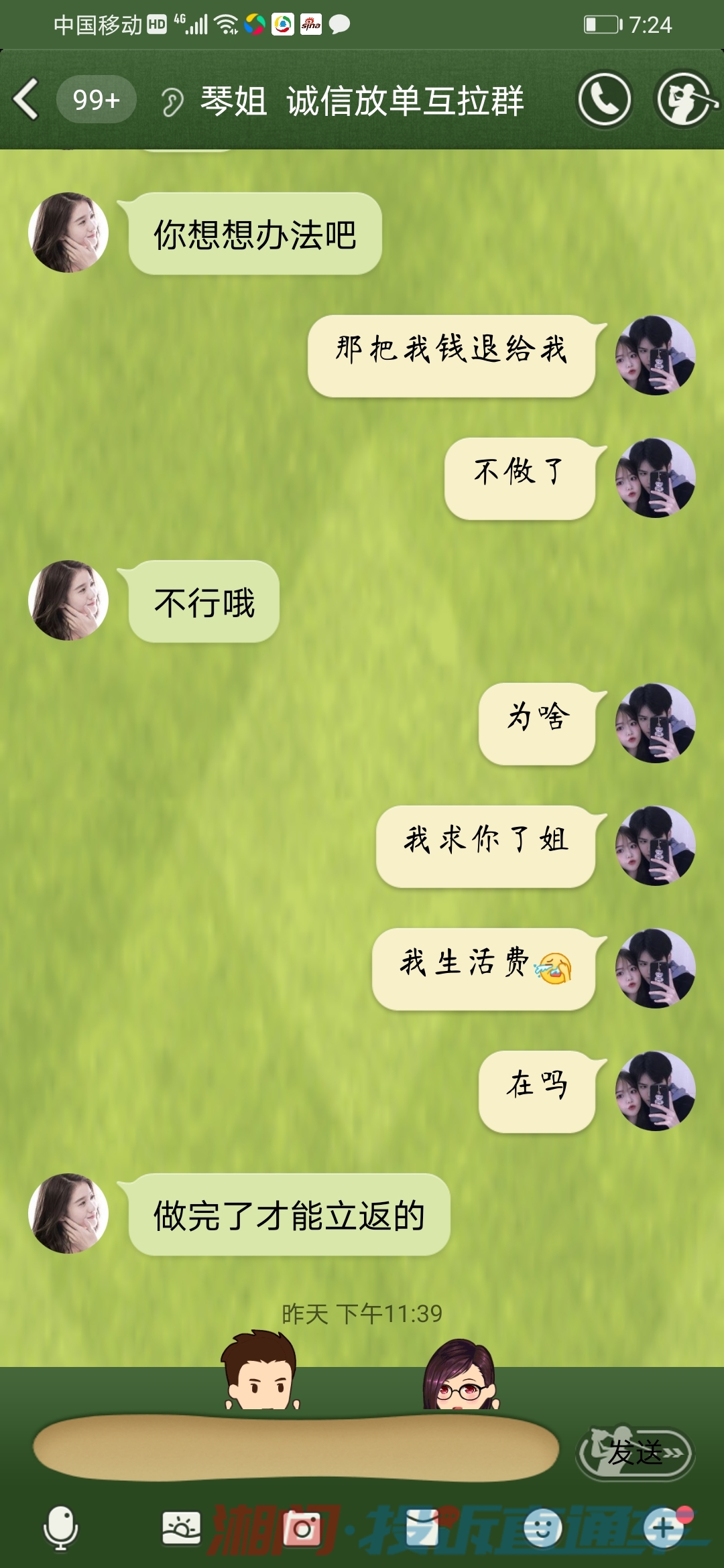
Task: Open the plus menu for more options
Action: (664, 1528)
